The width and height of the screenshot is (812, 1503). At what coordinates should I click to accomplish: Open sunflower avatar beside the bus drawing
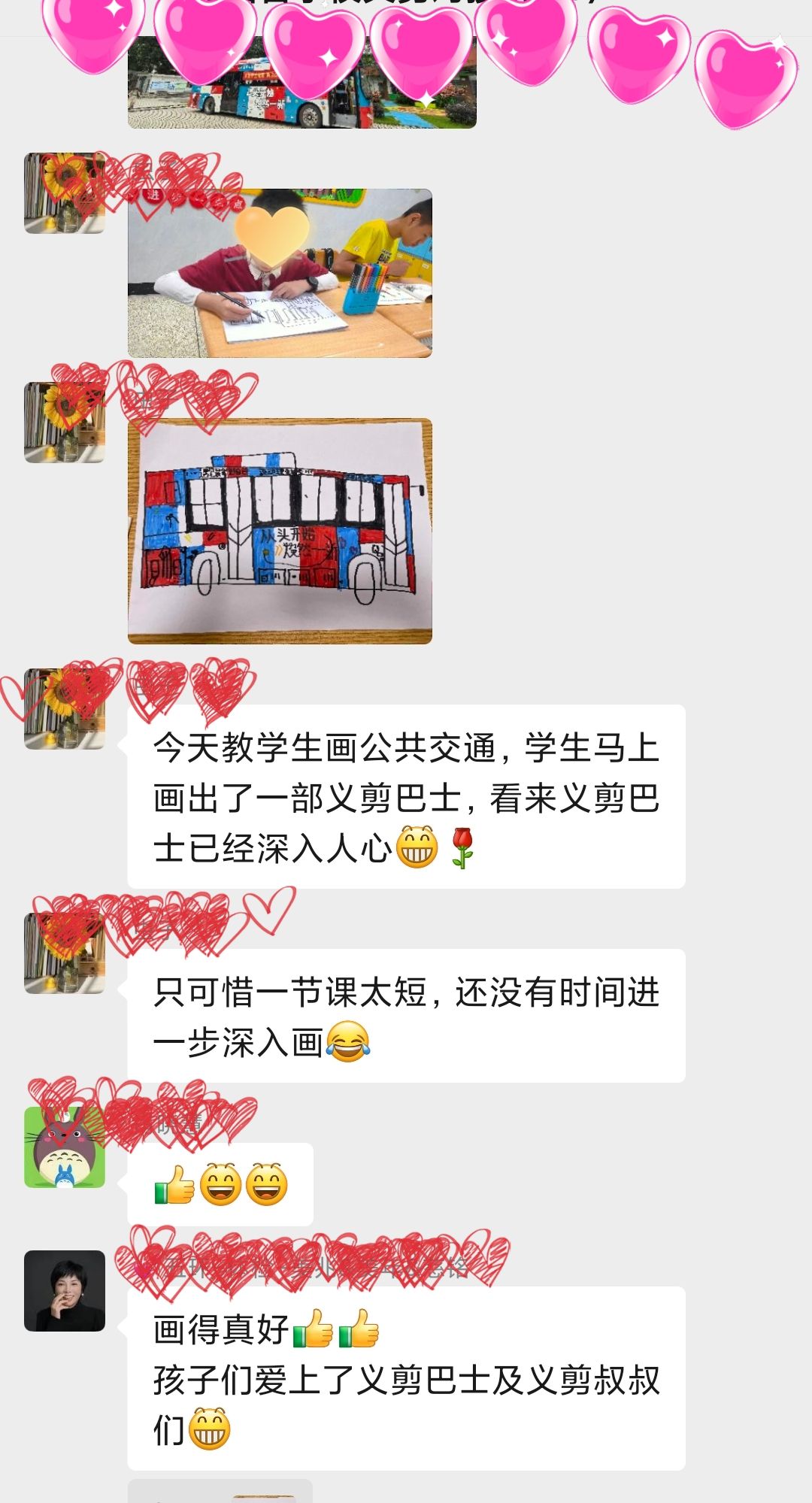[65, 423]
